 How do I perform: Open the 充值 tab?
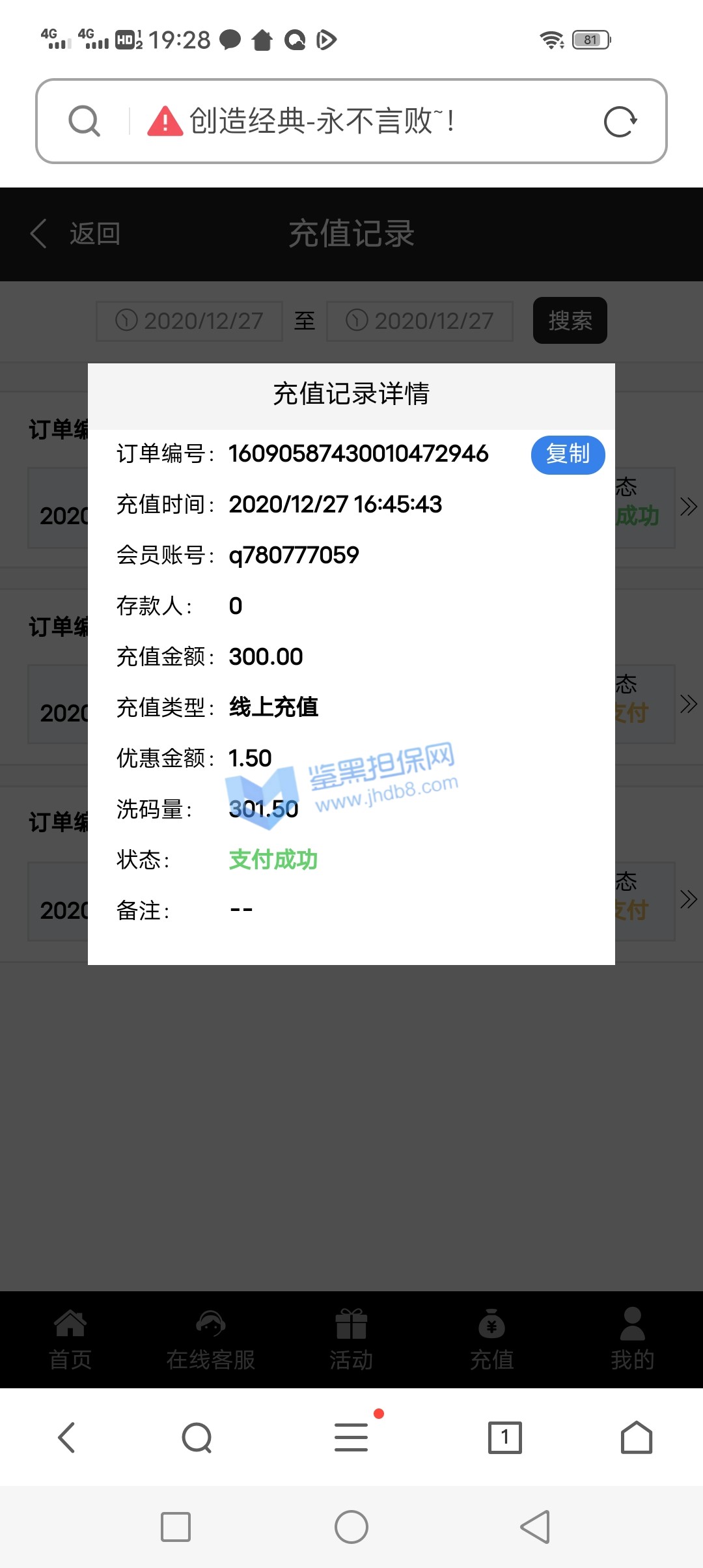click(x=491, y=1340)
